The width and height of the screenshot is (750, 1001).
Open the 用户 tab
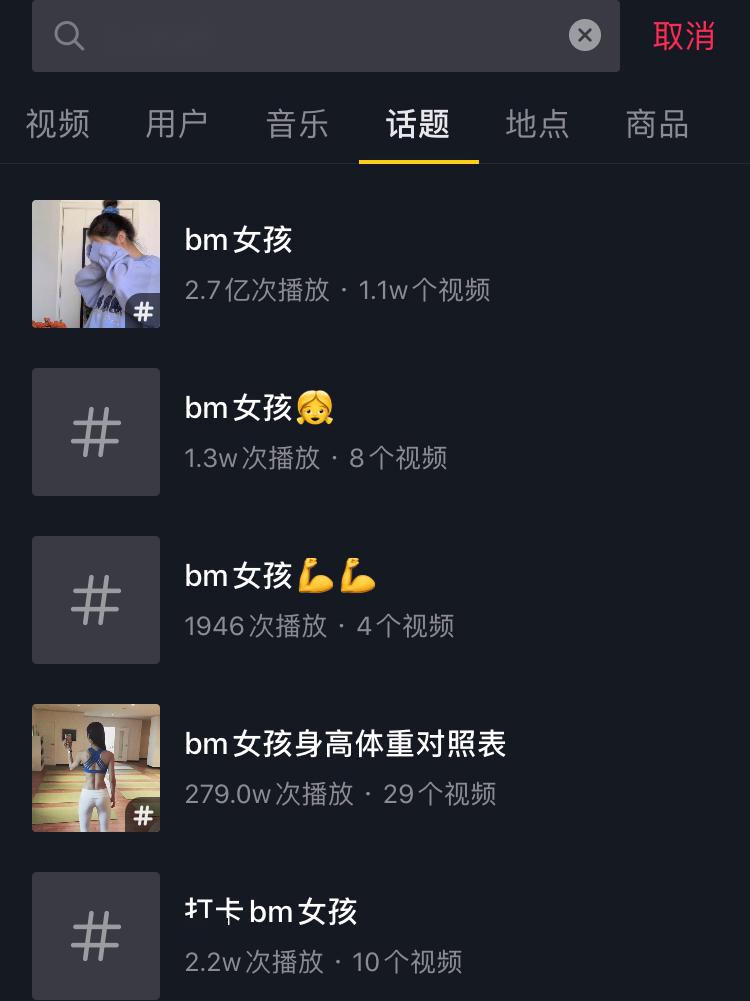(177, 124)
